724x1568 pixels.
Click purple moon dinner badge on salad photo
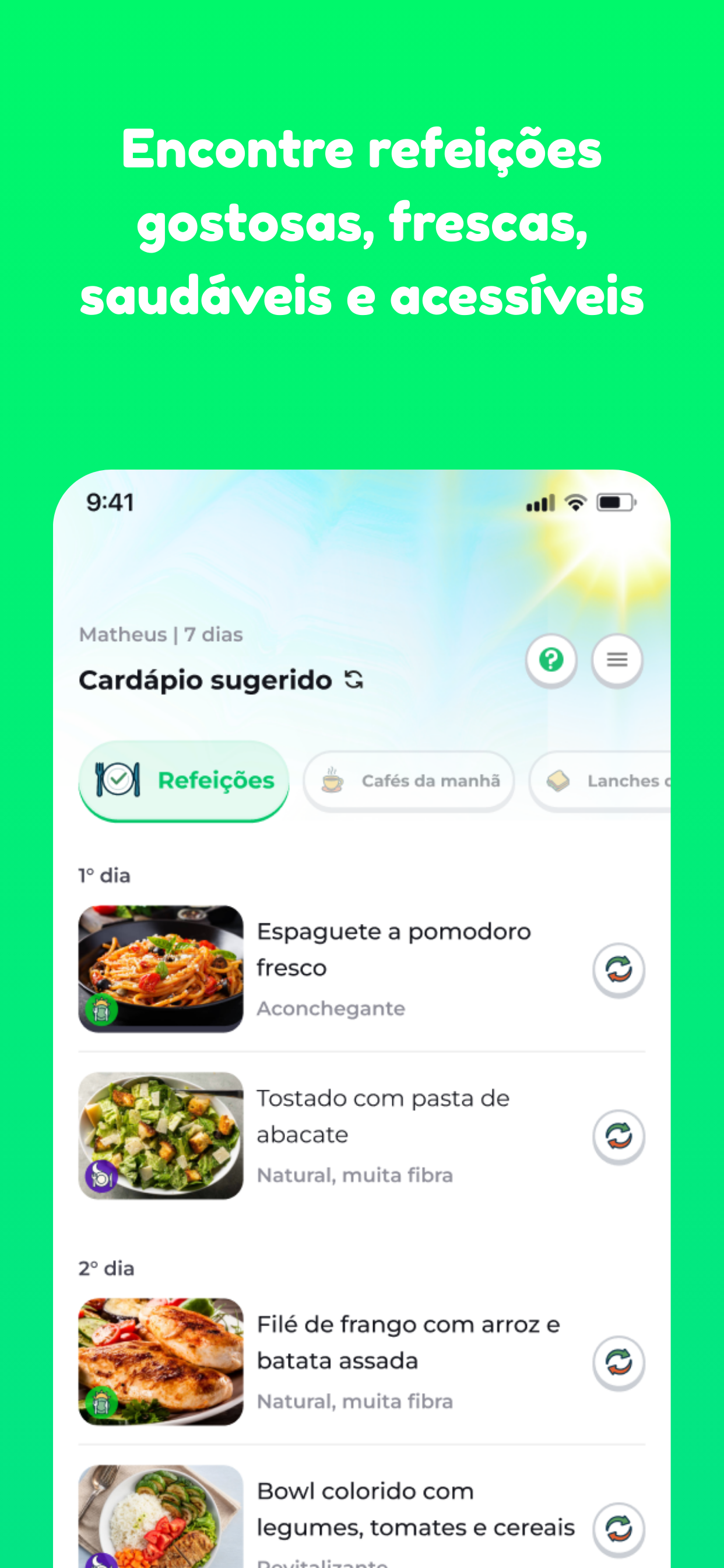click(101, 1176)
